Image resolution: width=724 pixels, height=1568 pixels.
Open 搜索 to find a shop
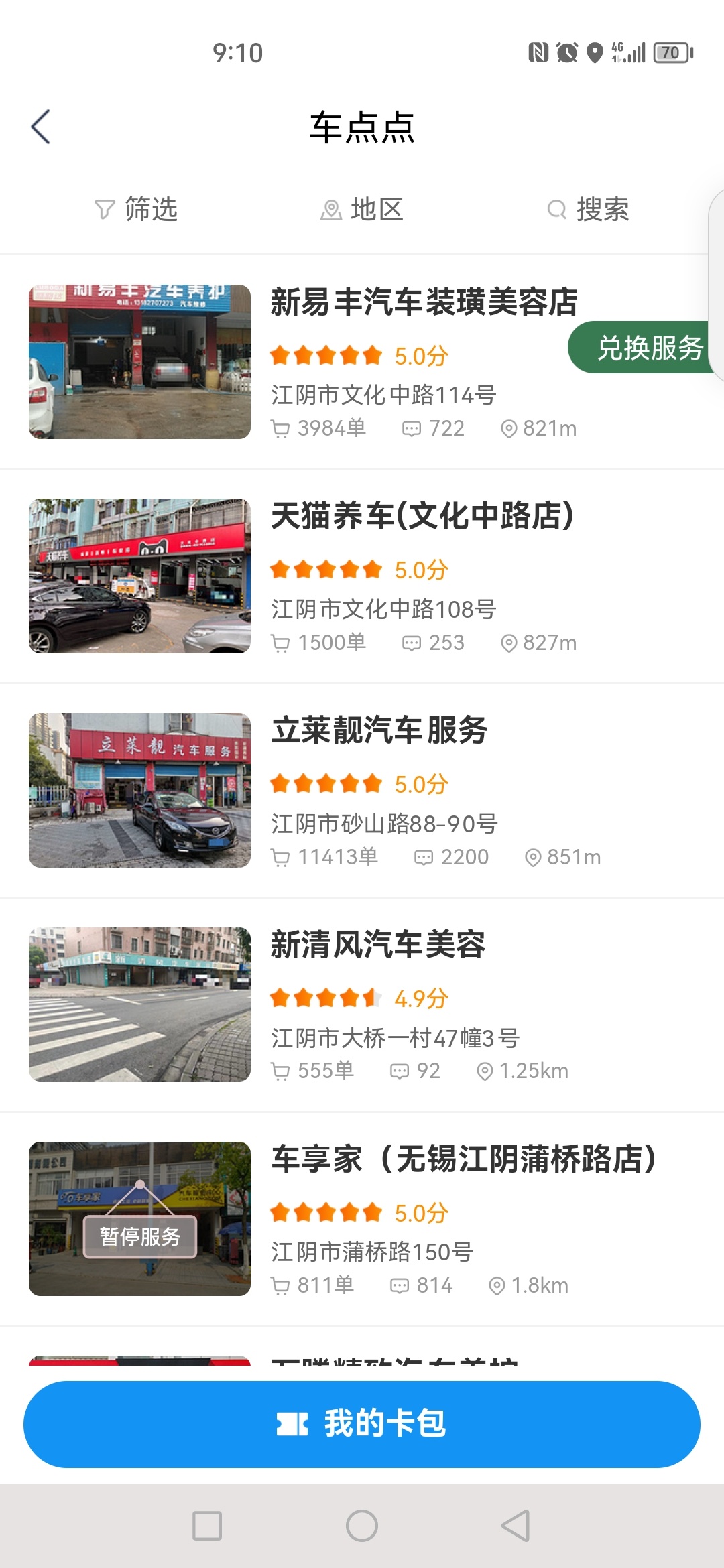(588, 210)
